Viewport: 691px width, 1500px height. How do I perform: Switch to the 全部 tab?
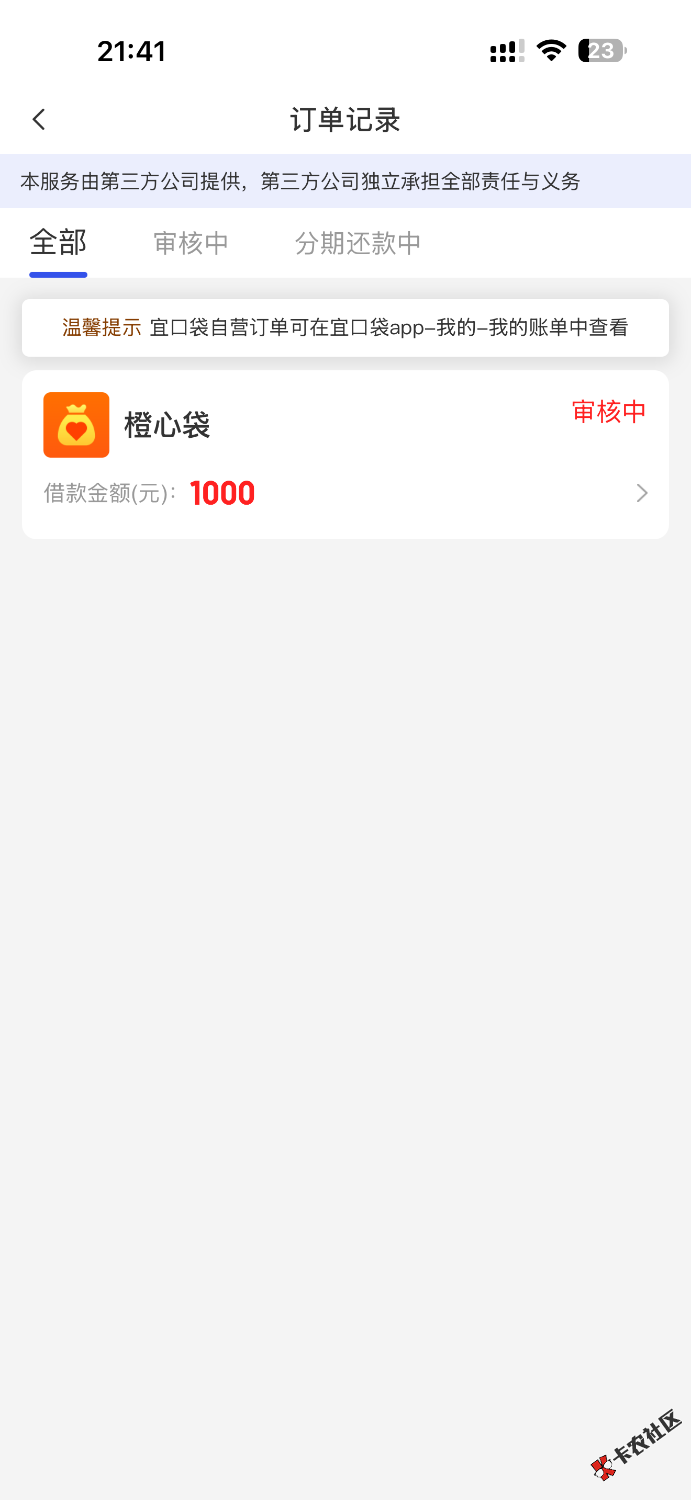(x=58, y=243)
